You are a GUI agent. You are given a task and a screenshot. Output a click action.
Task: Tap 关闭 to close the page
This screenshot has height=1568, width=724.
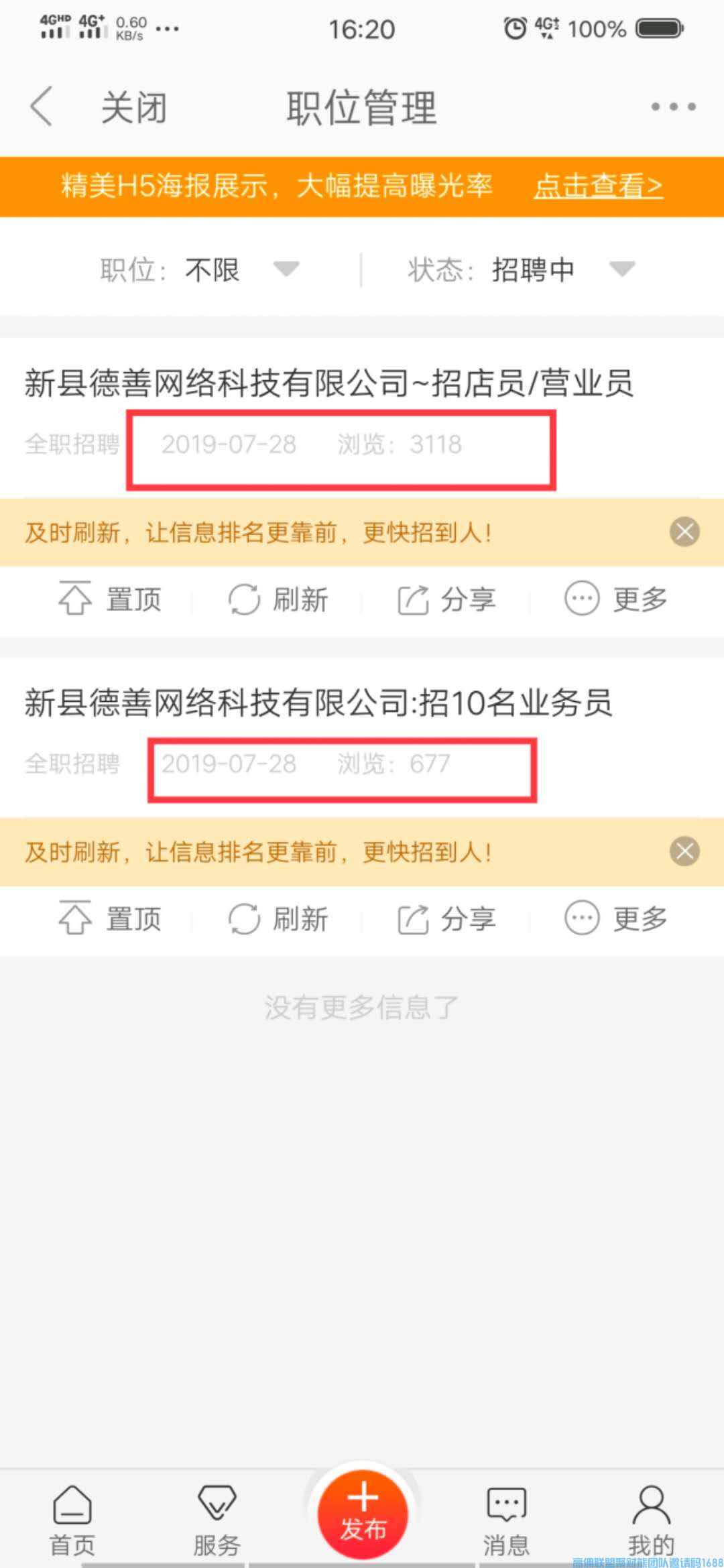coord(133,107)
